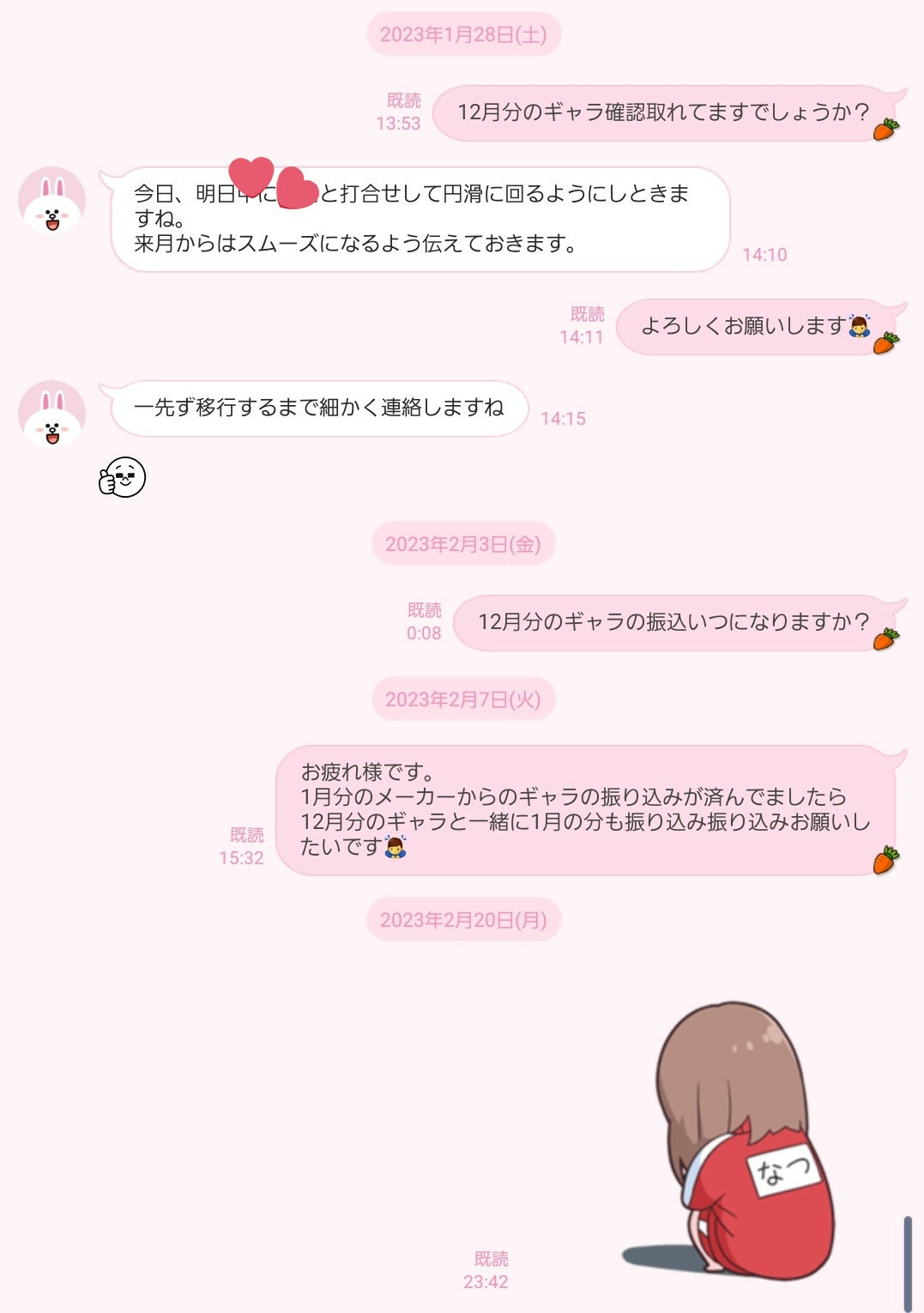Open sender's avatar beside 今日、明日中に message
The height and width of the screenshot is (1313, 924).
(x=51, y=200)
